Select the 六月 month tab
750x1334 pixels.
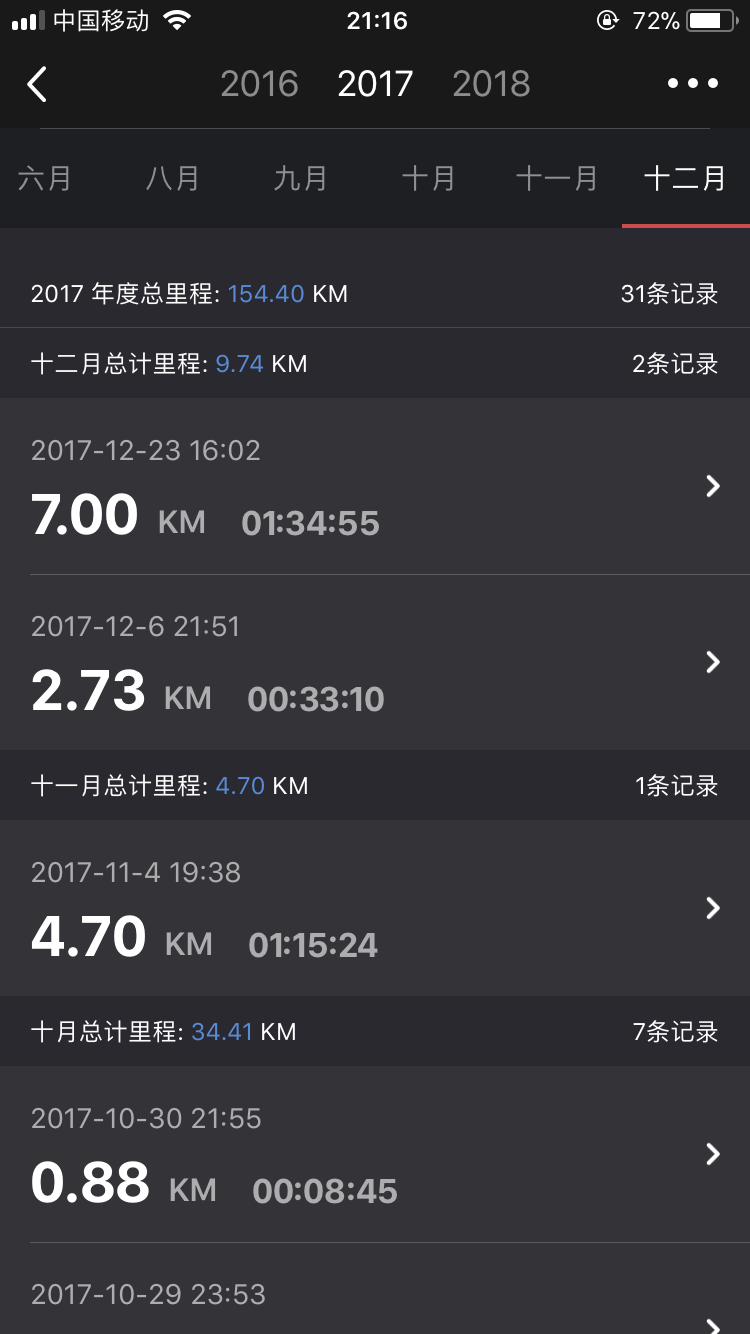pos(45,178)
